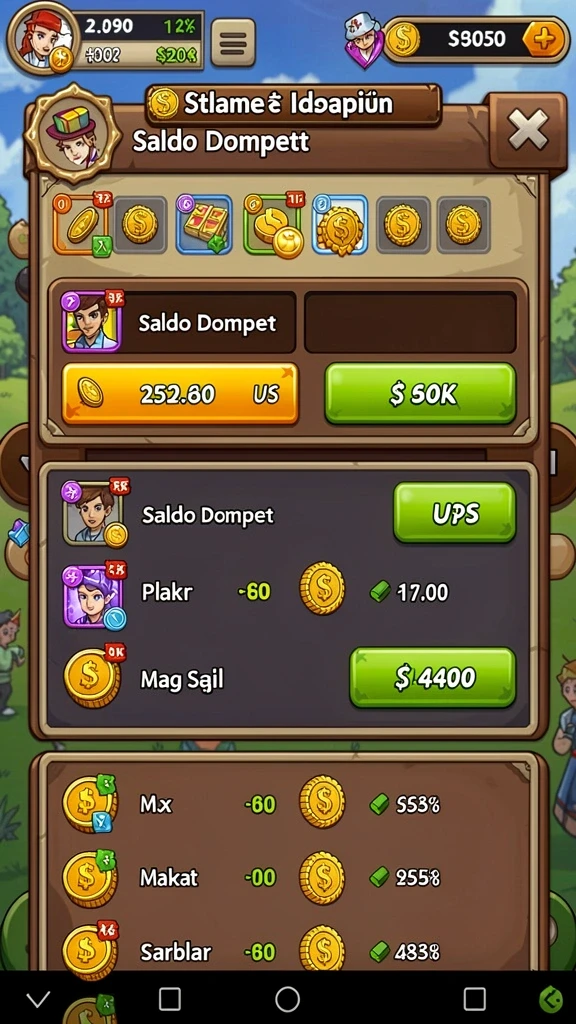The image size is (576, 1024).
Task: Tap the green UPS button
Action: [x=455, y=513]
